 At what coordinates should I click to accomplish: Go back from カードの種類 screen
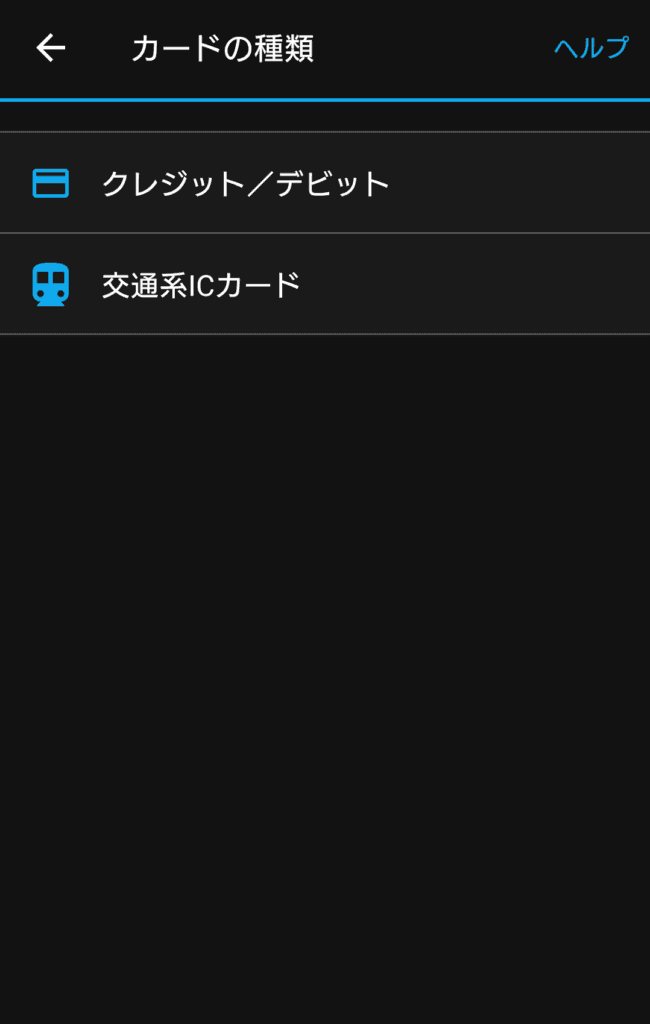pyautogui.click(x=51, y=48)
